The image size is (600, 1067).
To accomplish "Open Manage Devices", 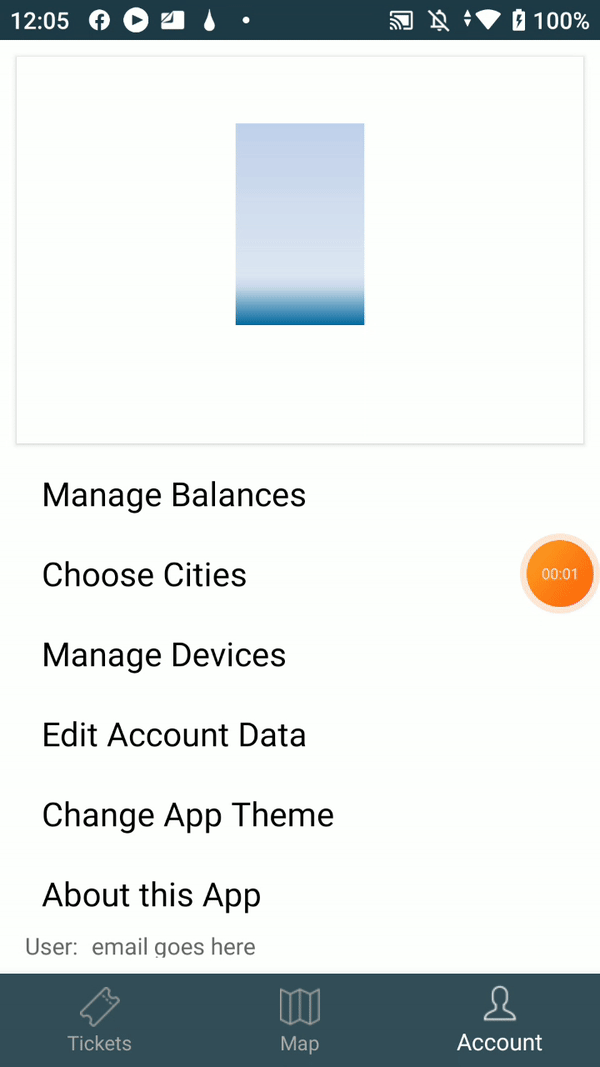I will click(164, 655).
